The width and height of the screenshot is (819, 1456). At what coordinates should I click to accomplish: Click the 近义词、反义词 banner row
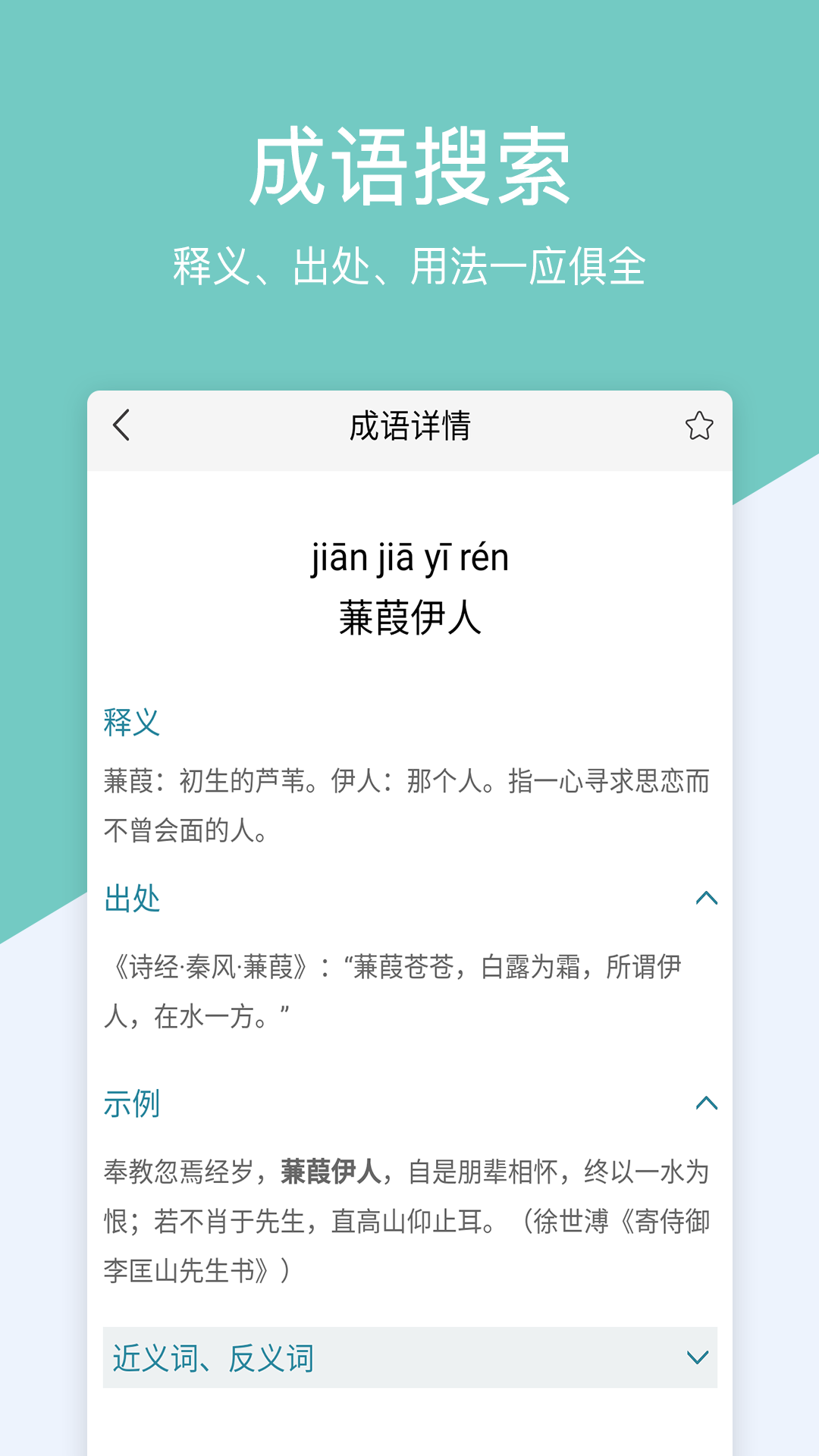409,1359
